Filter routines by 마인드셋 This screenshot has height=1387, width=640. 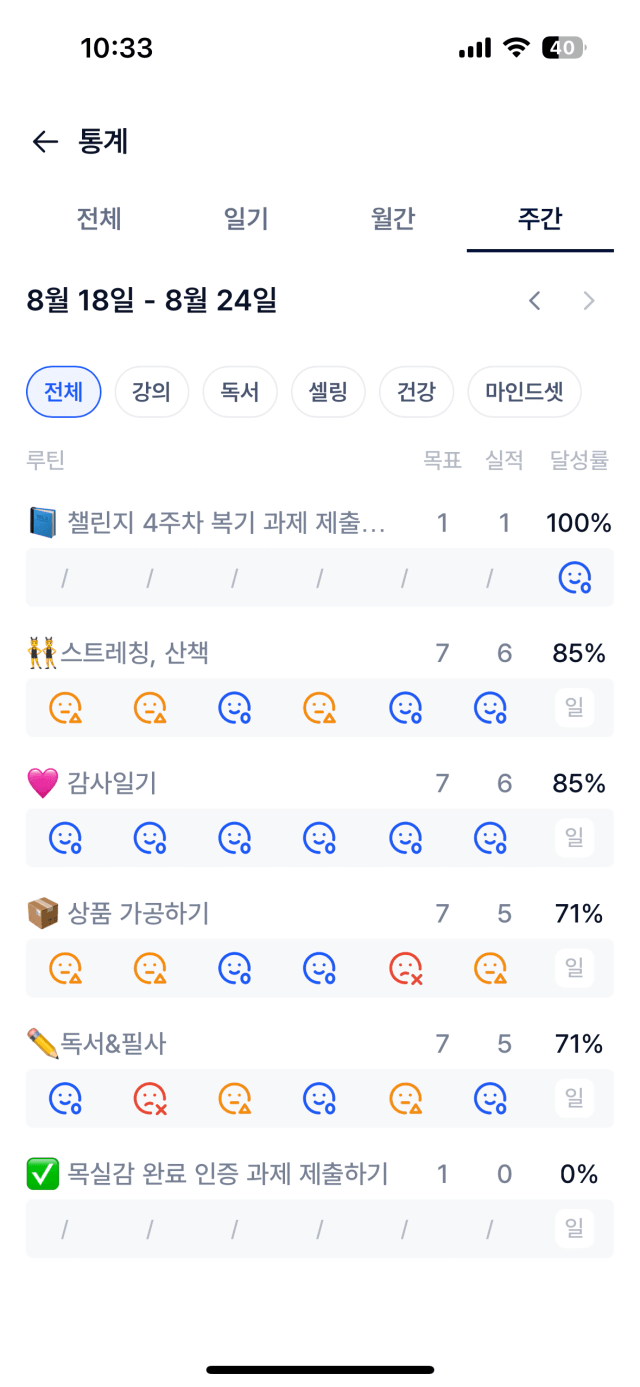(x=525, y=392)
